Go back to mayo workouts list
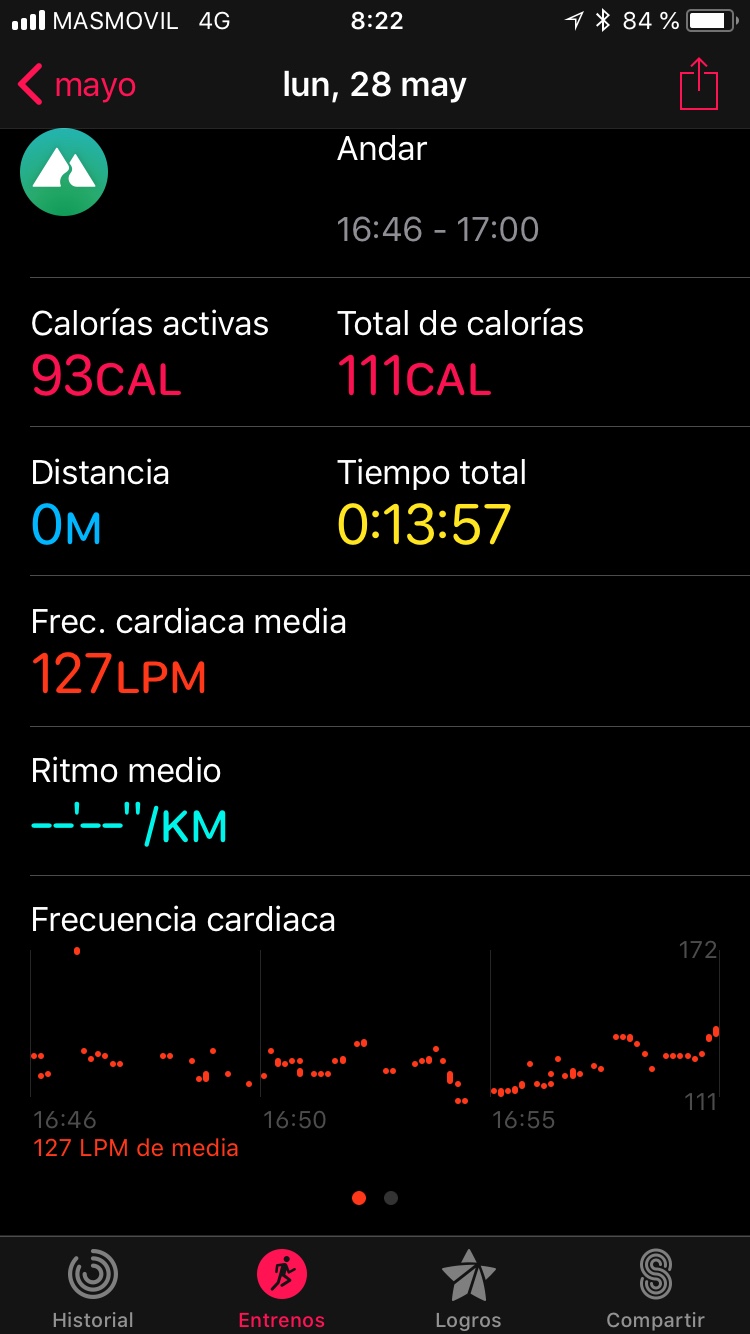 pyautogui.click(x=77, y=86)
